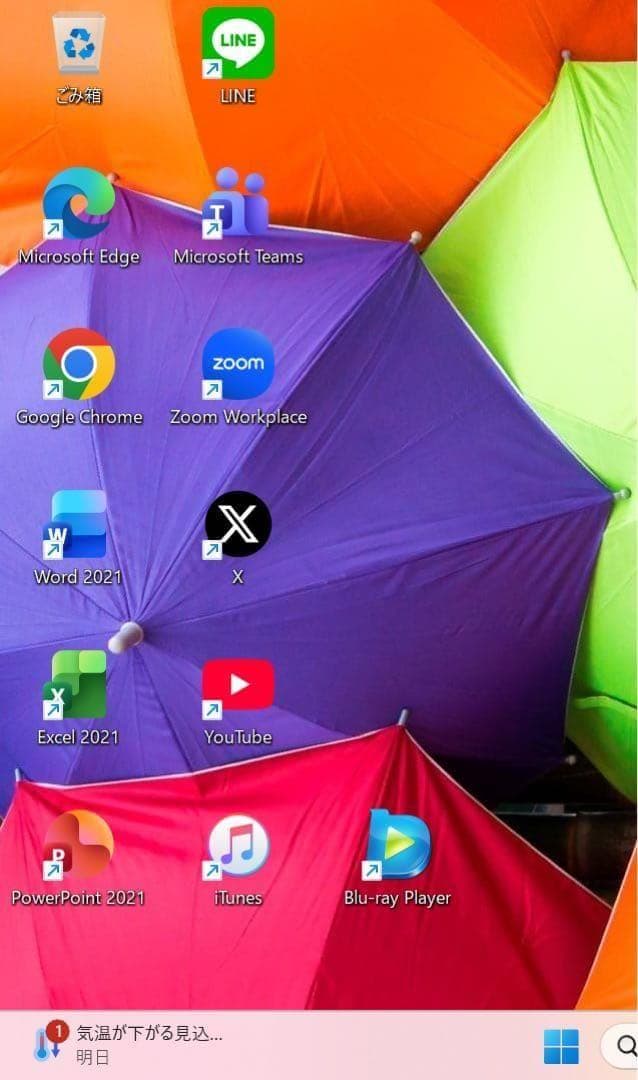This screenshot has height=1080, width=638.
Task: Start Zoom Workplace
Action: pyautogui.click(x=238, y=365)
